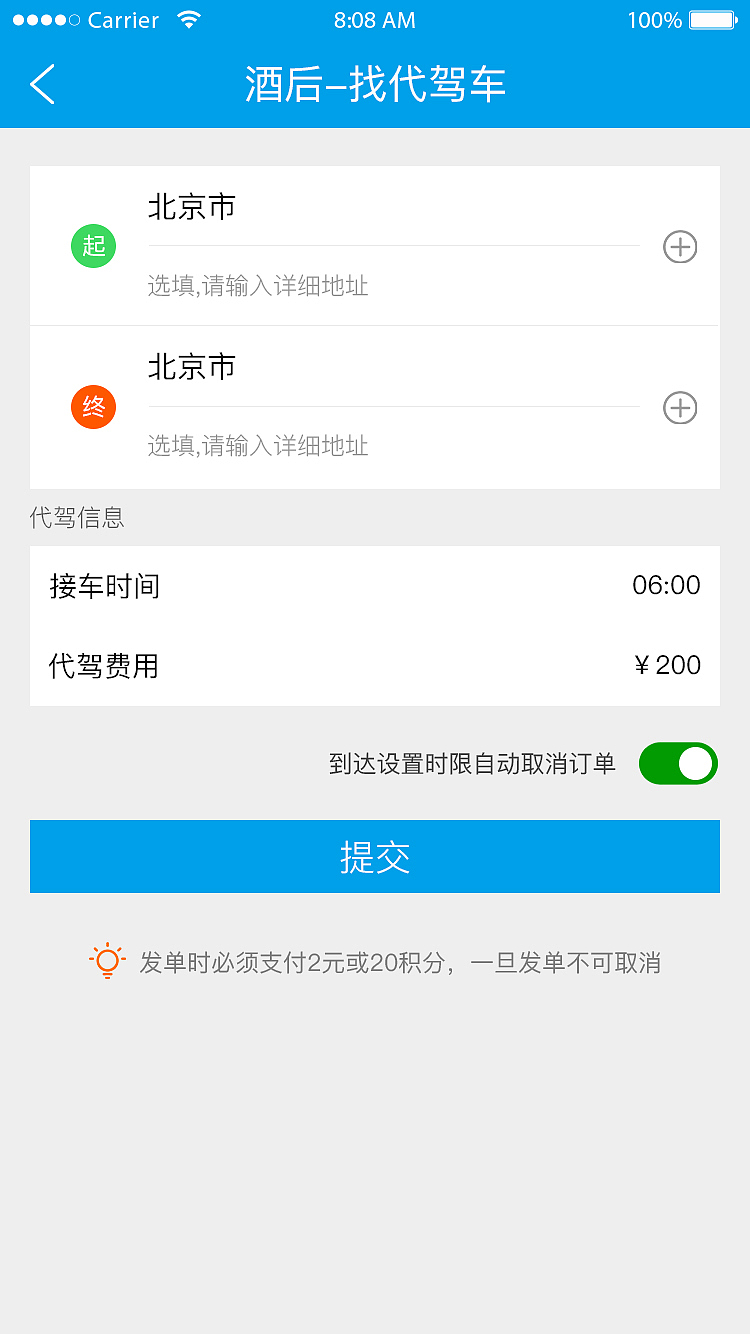Click the battery indicator at top right
The height and width of the screenshot is (1334, 750).
coord(712,18)
